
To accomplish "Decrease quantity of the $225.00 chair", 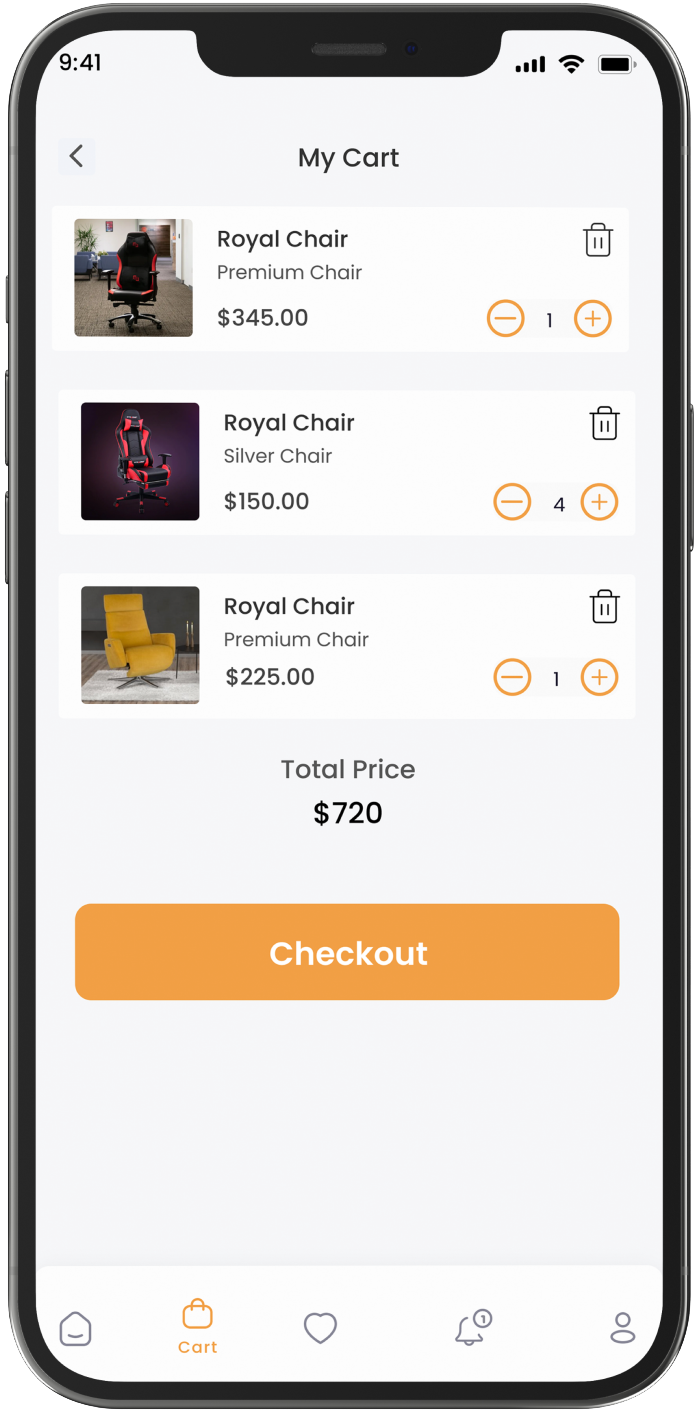I will click(x=512, y=678).
